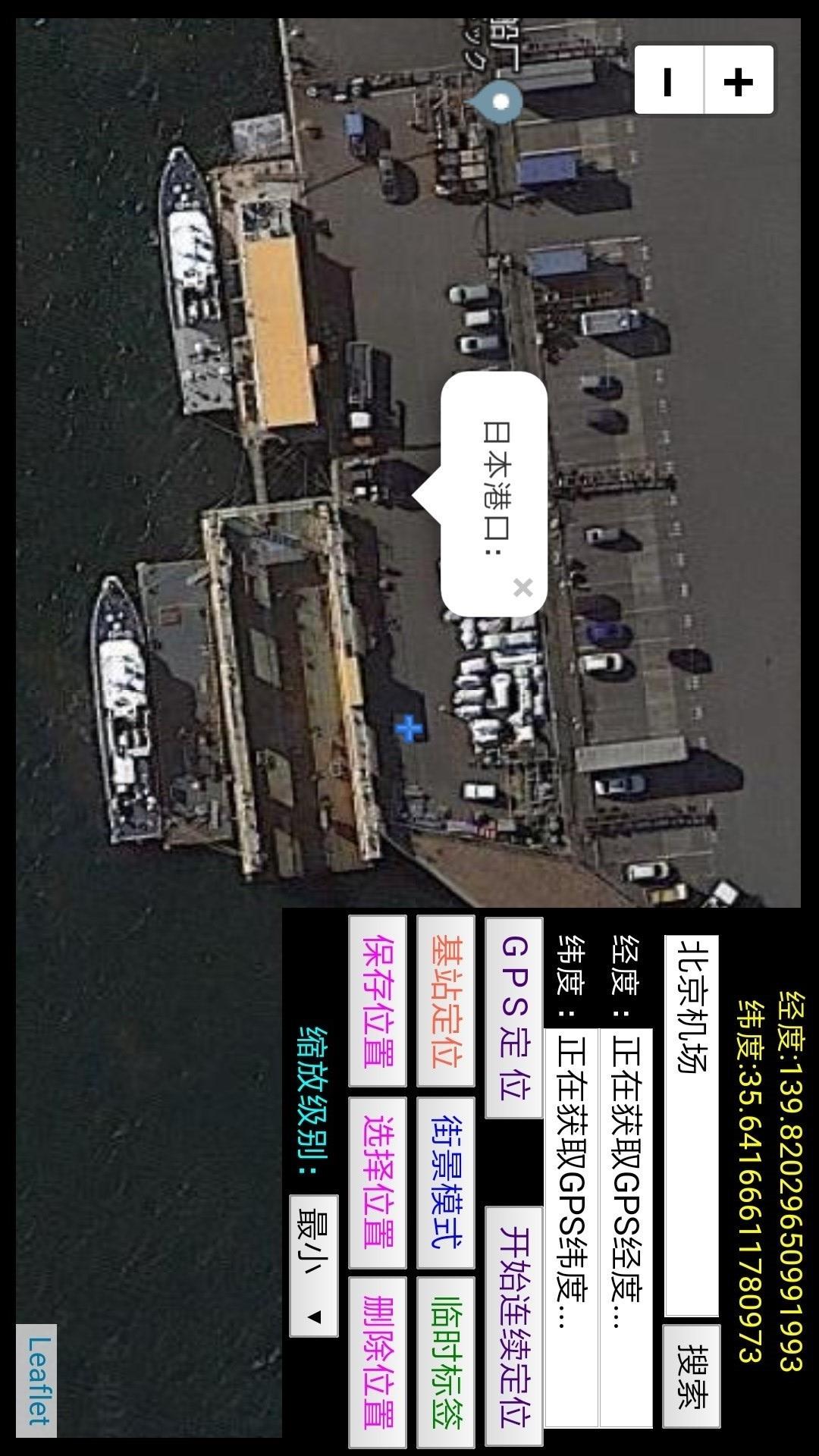Open the Leaflet attribution link
Image resolution: width=819 pixels, height=1456 pixels.
[x=37, y=1380]
